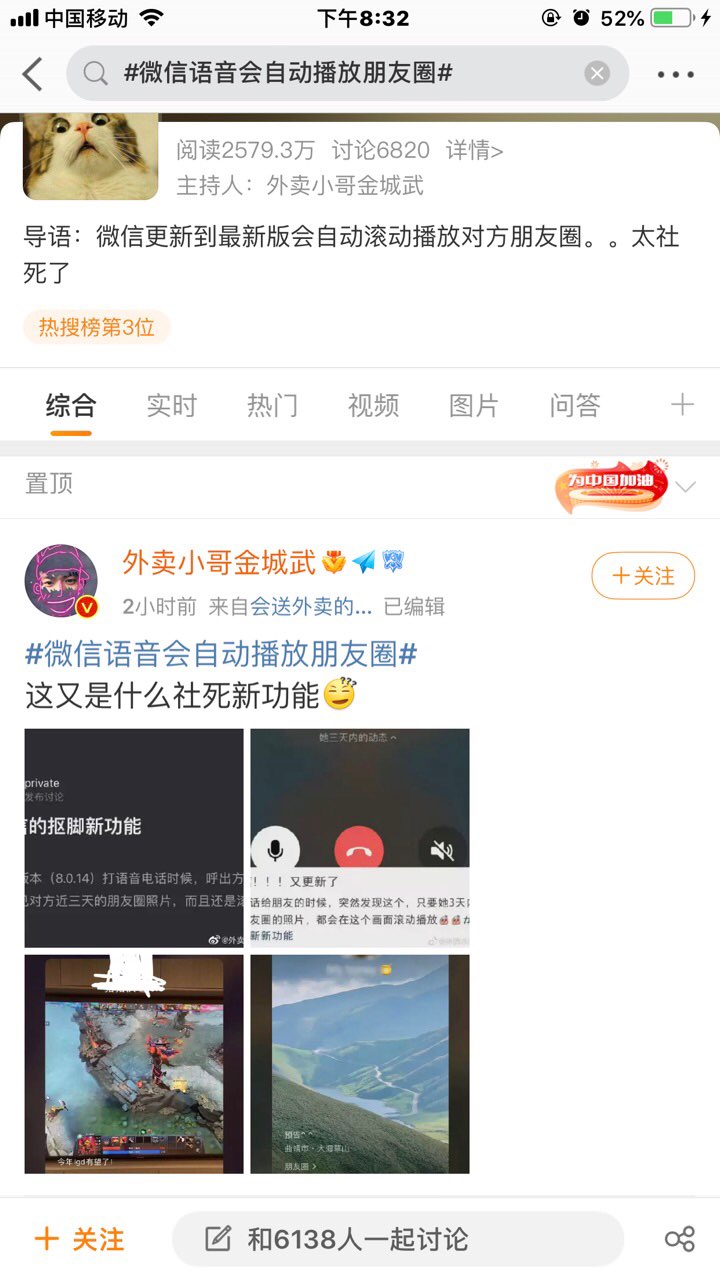Viewport: 720px width, 1280px height.
Task: Expand the dropdown arrow on pinned post
Action: (x=686, y=487)
